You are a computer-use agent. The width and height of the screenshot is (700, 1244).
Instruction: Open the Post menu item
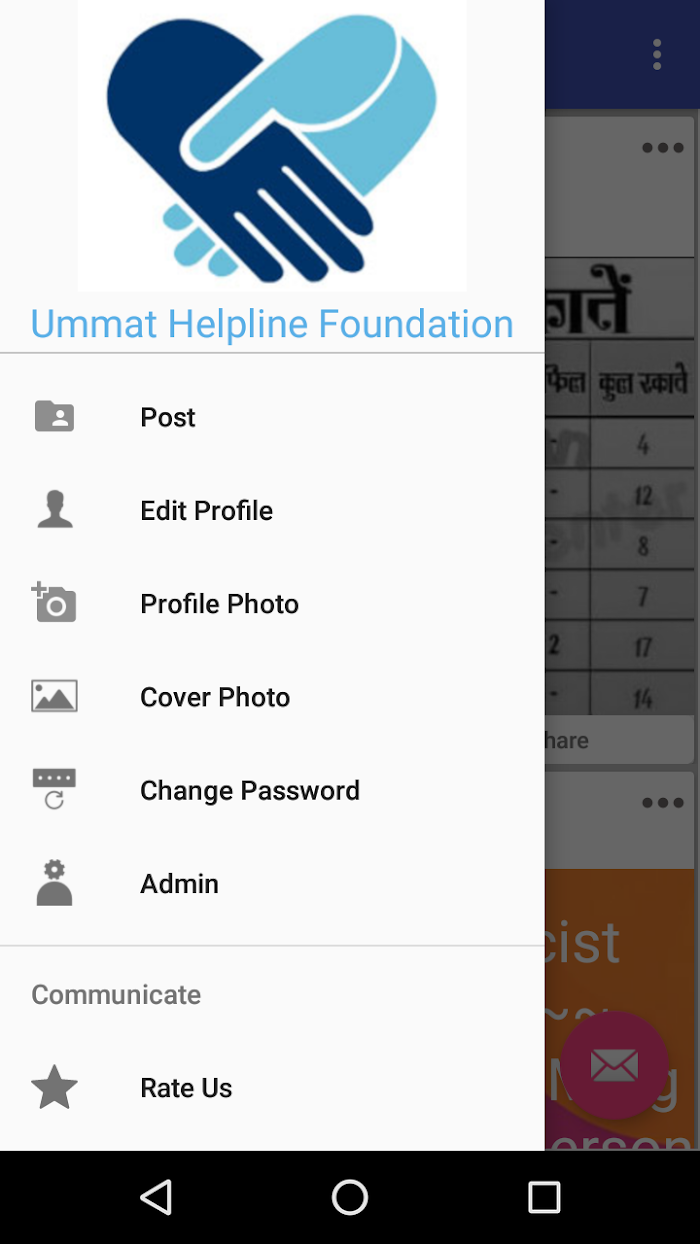click(x=272, y=417)
